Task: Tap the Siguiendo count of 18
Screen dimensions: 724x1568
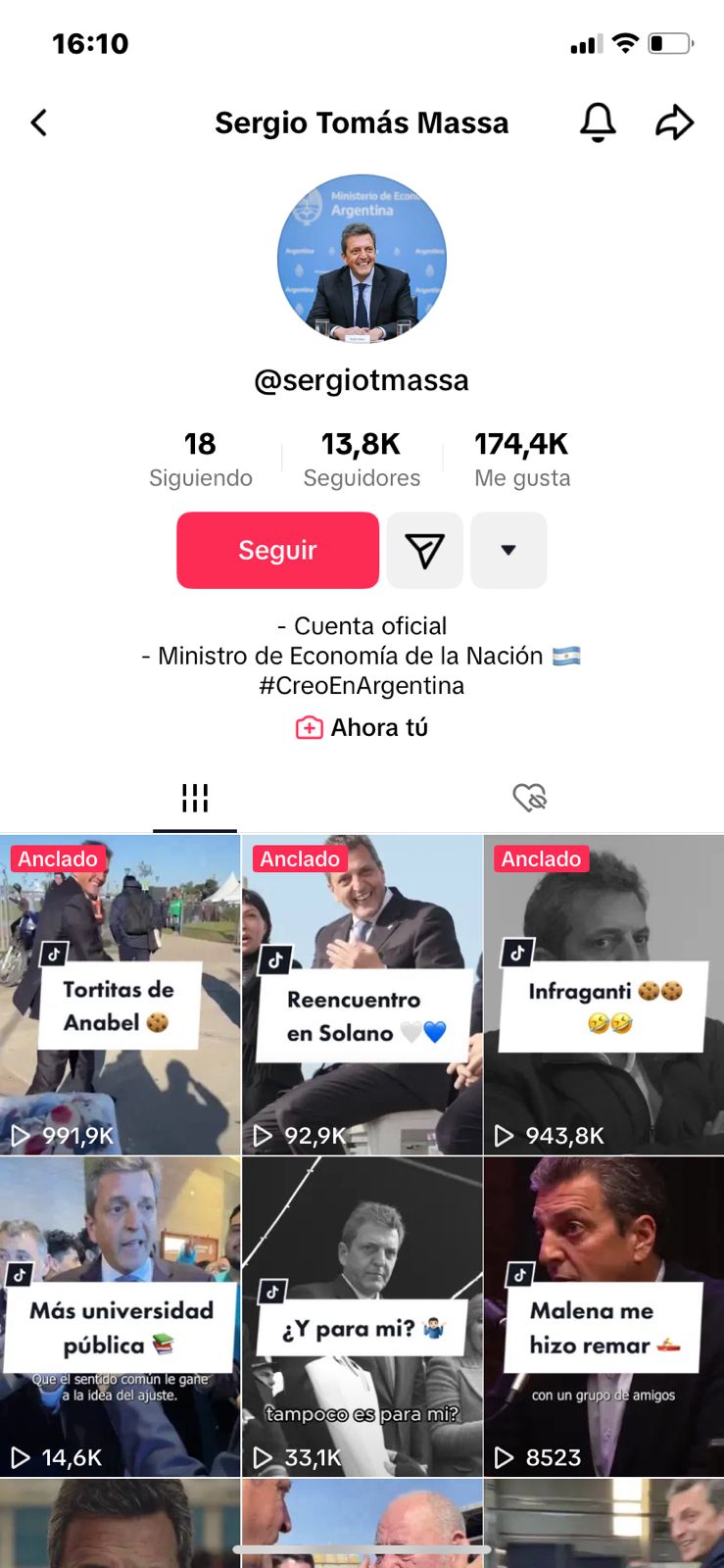Action: 200,459
